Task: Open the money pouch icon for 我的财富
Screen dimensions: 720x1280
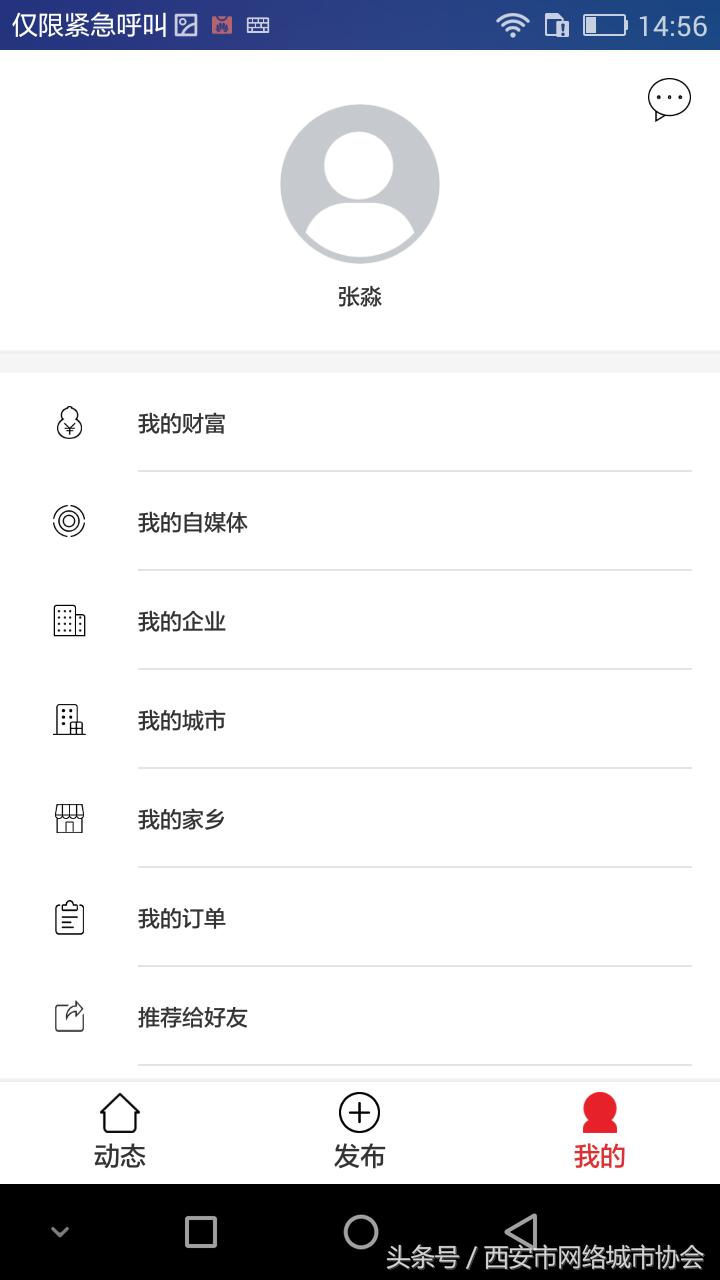Action: tap(68, 423)
